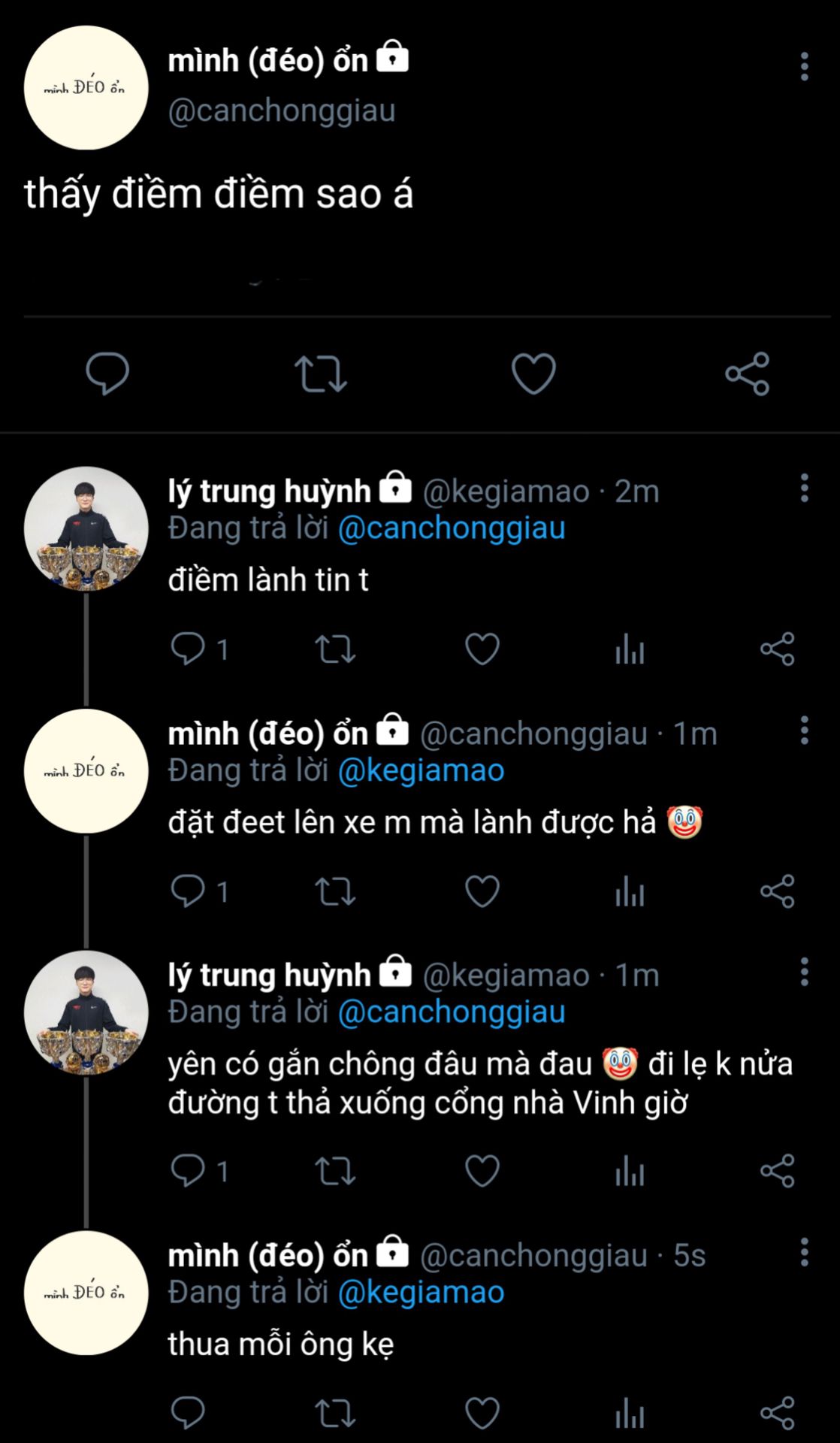This screenshot has height=1443, width=840.
Task: Open comments on "yên có gắn chông" reply
Action: pos(199,1171)
